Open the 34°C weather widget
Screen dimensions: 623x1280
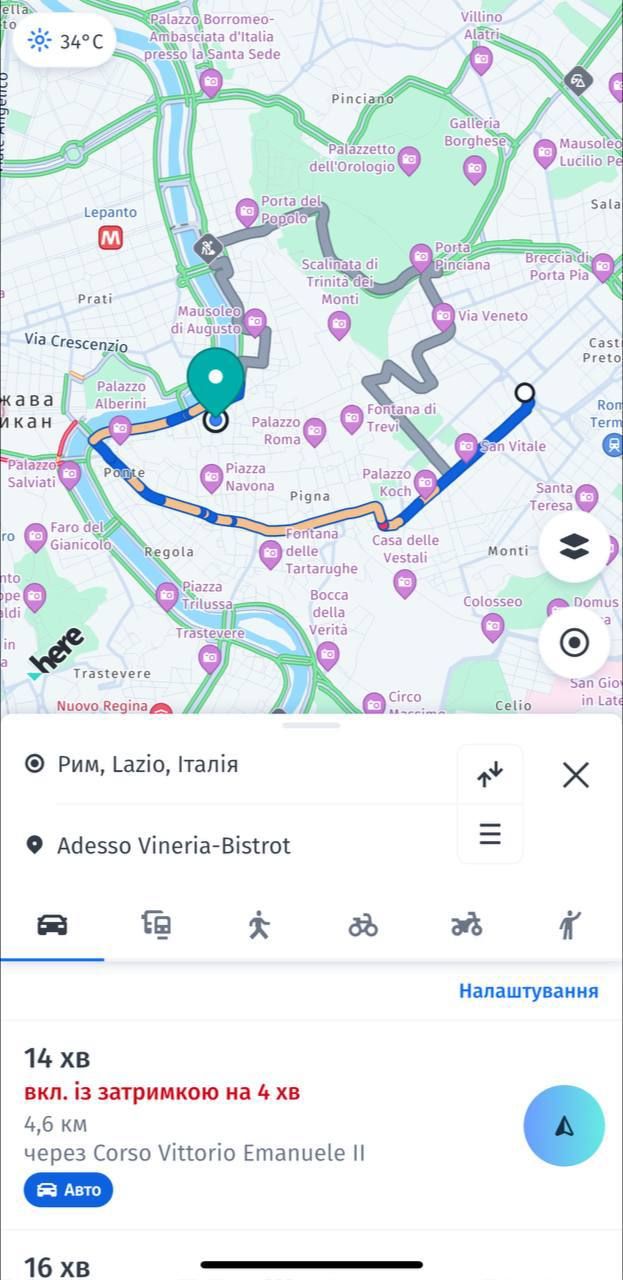[66, 41]
